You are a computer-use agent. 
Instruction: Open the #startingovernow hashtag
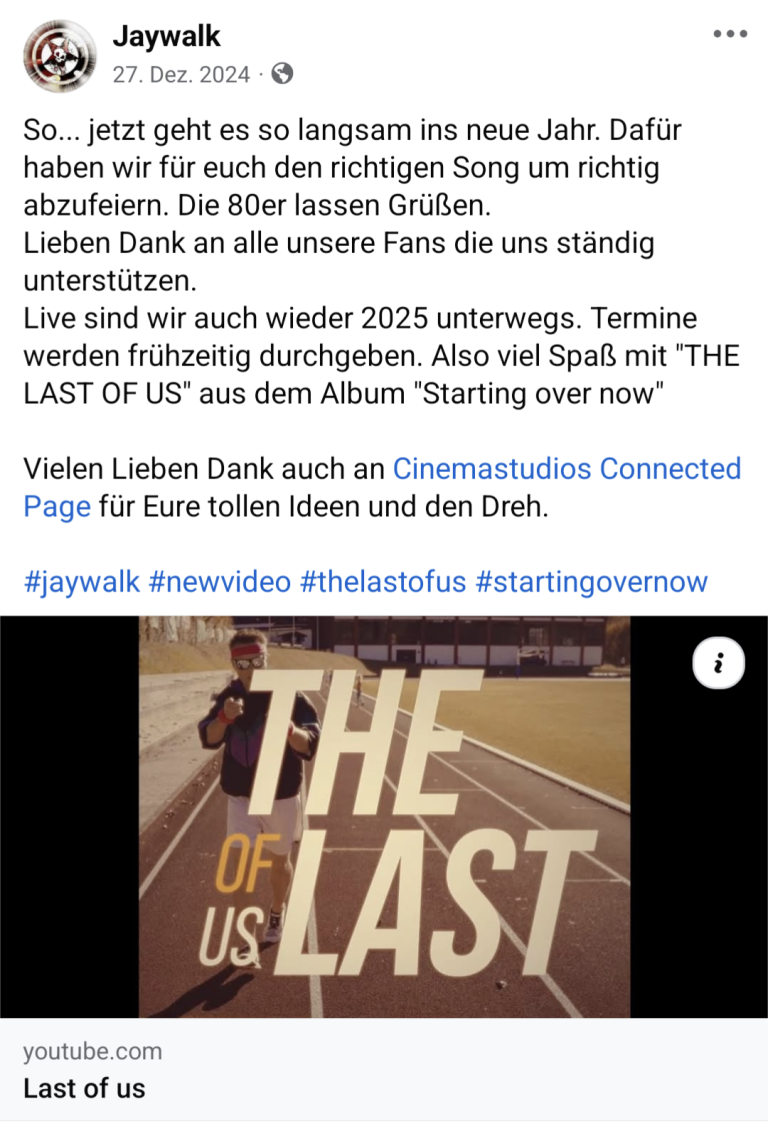(x=591, y=581)
